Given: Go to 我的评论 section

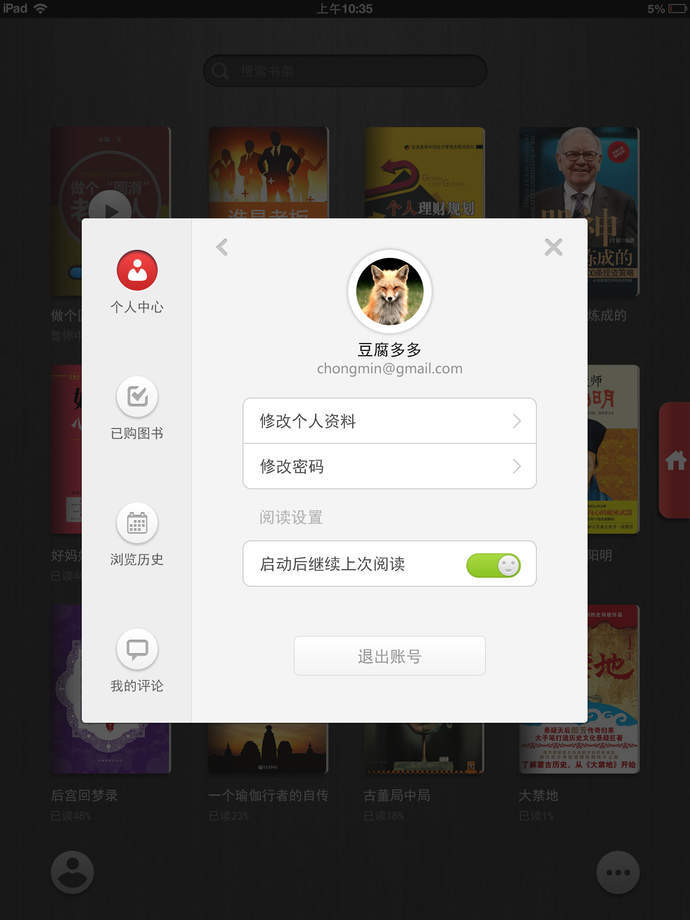Looking at the screenshot, I should 137,661.
